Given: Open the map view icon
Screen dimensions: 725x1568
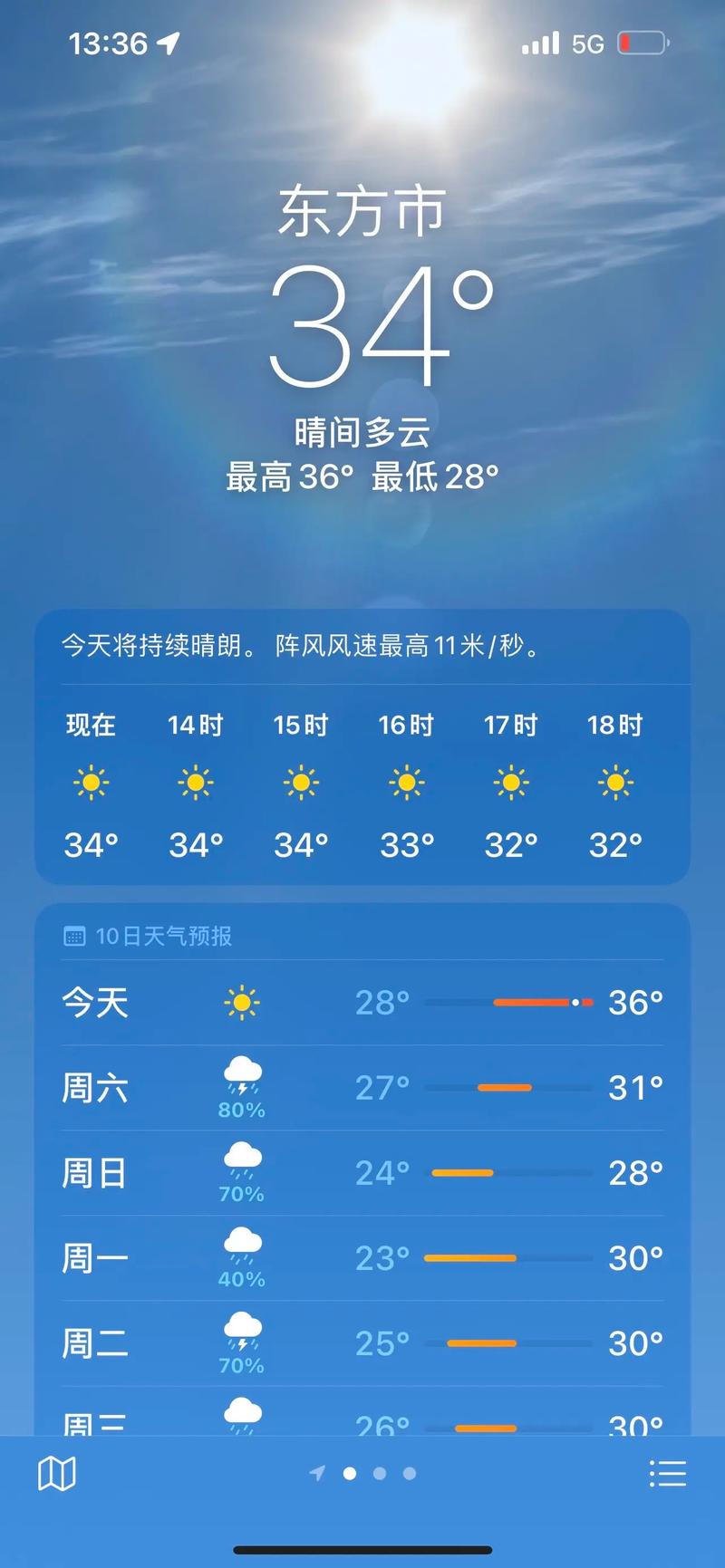Looking at the screenshot, I should point(57,1472).
